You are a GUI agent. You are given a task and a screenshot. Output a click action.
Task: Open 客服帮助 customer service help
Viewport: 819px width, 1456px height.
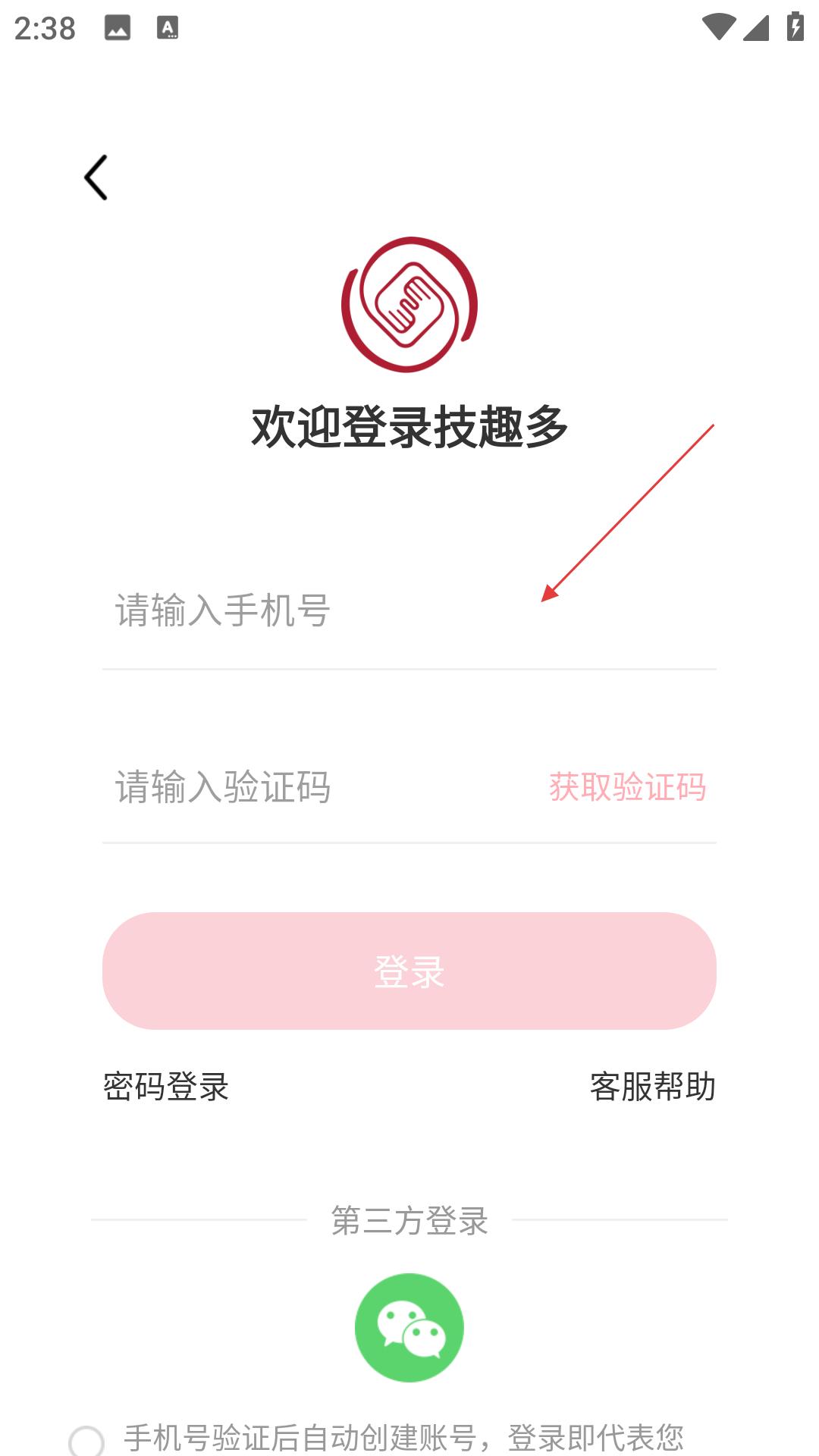point(652,1087)
